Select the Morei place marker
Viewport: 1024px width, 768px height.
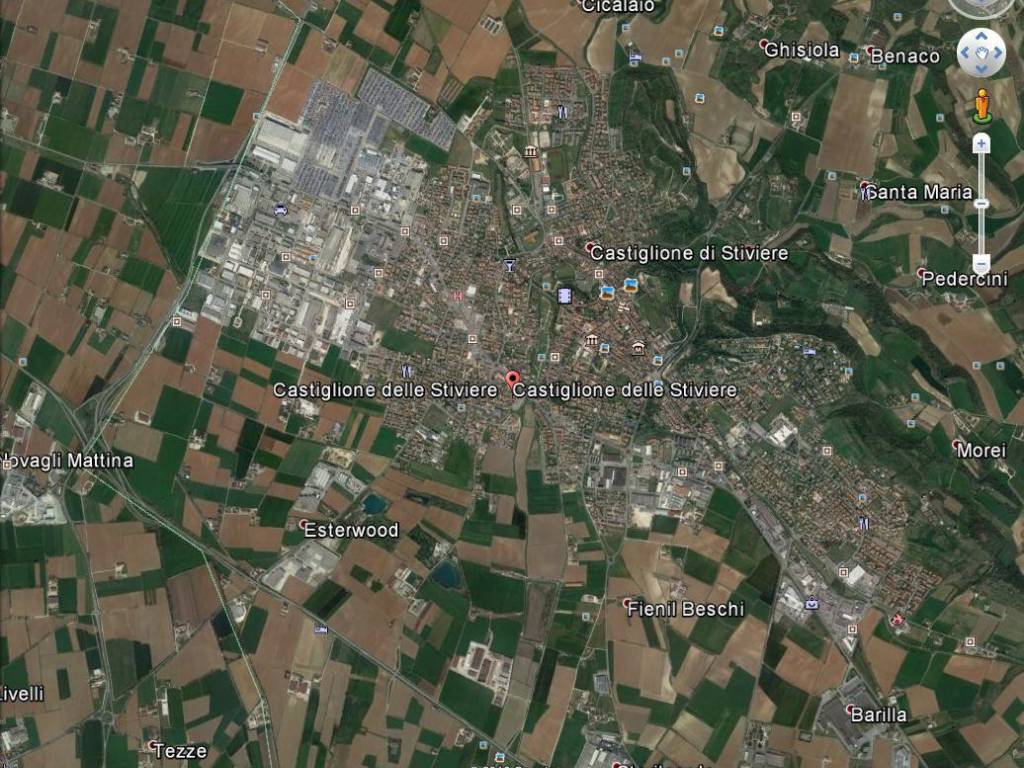point(957,445)
